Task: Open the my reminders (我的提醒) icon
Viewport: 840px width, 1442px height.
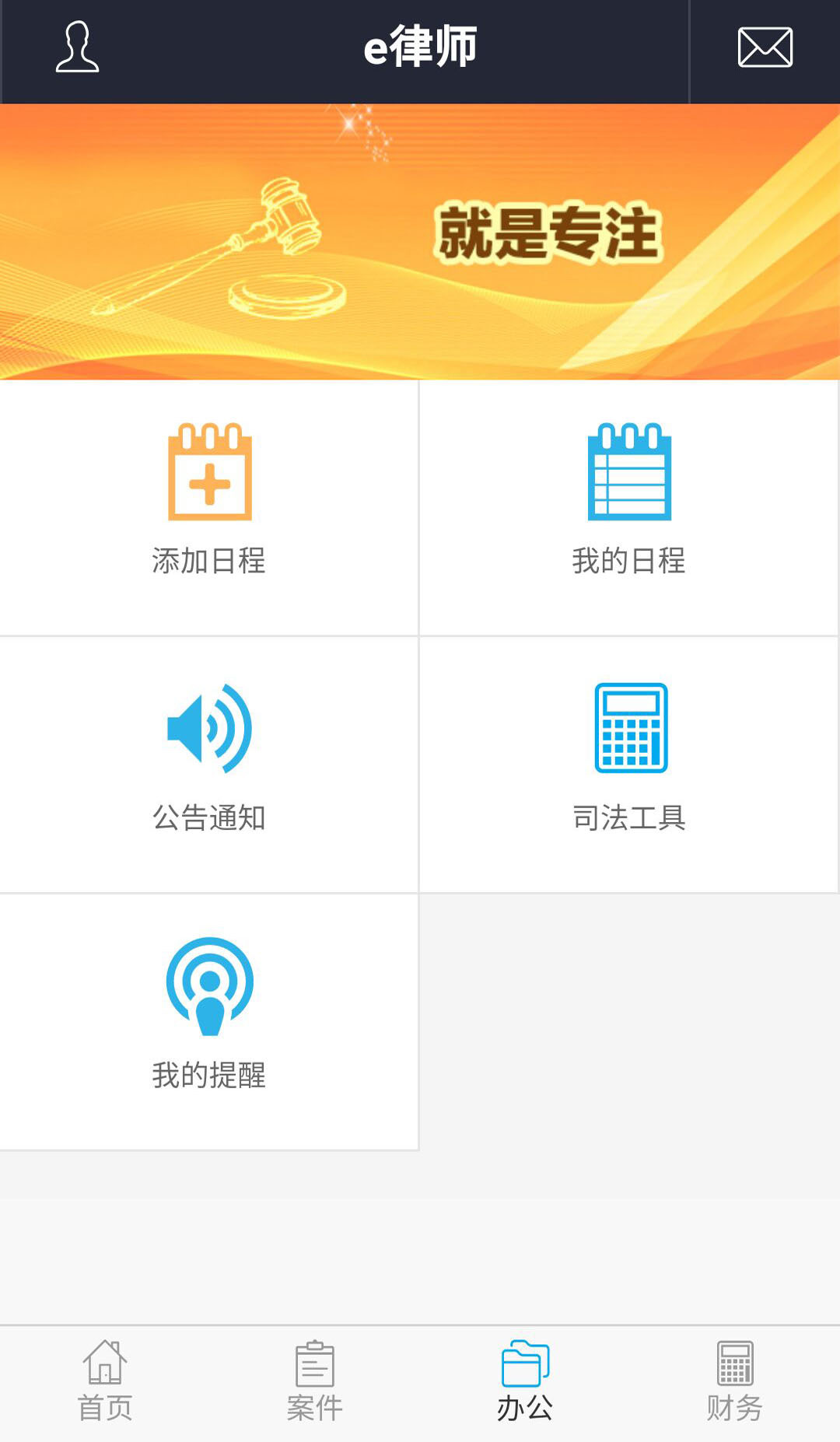Action: [x=210, y=984]
